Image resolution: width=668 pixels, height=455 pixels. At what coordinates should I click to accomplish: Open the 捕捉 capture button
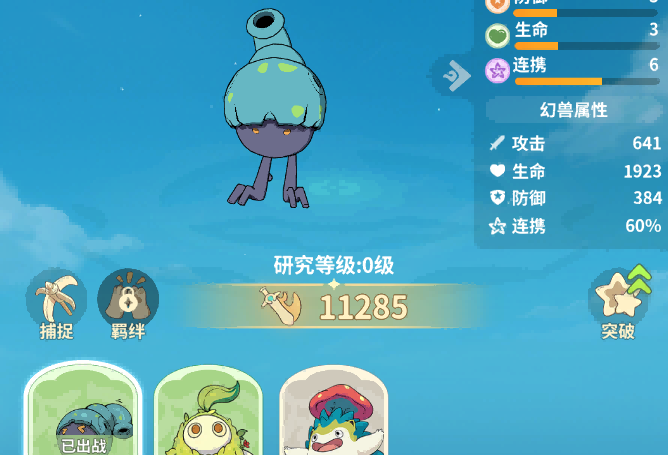pyautogui.click(x=56, y=304)
